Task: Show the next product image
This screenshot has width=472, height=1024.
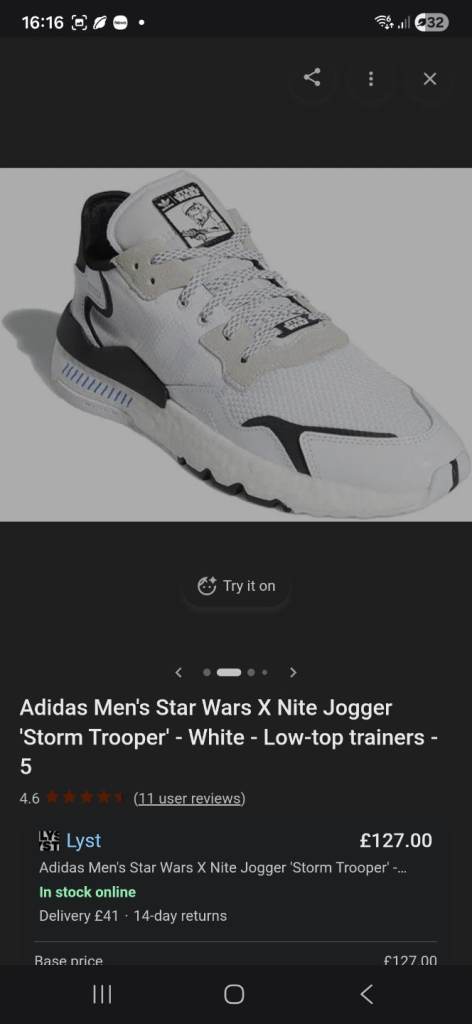Action: click(293, 672)
